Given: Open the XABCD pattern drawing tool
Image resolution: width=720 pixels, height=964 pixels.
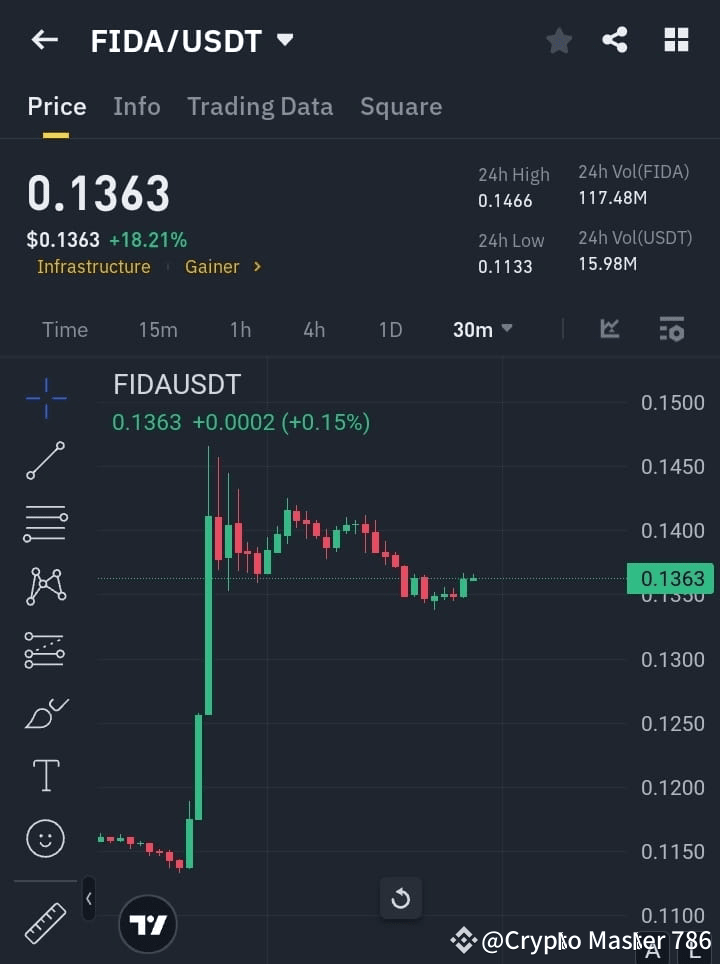Looking at the screenshot, I should coord(45,587).
